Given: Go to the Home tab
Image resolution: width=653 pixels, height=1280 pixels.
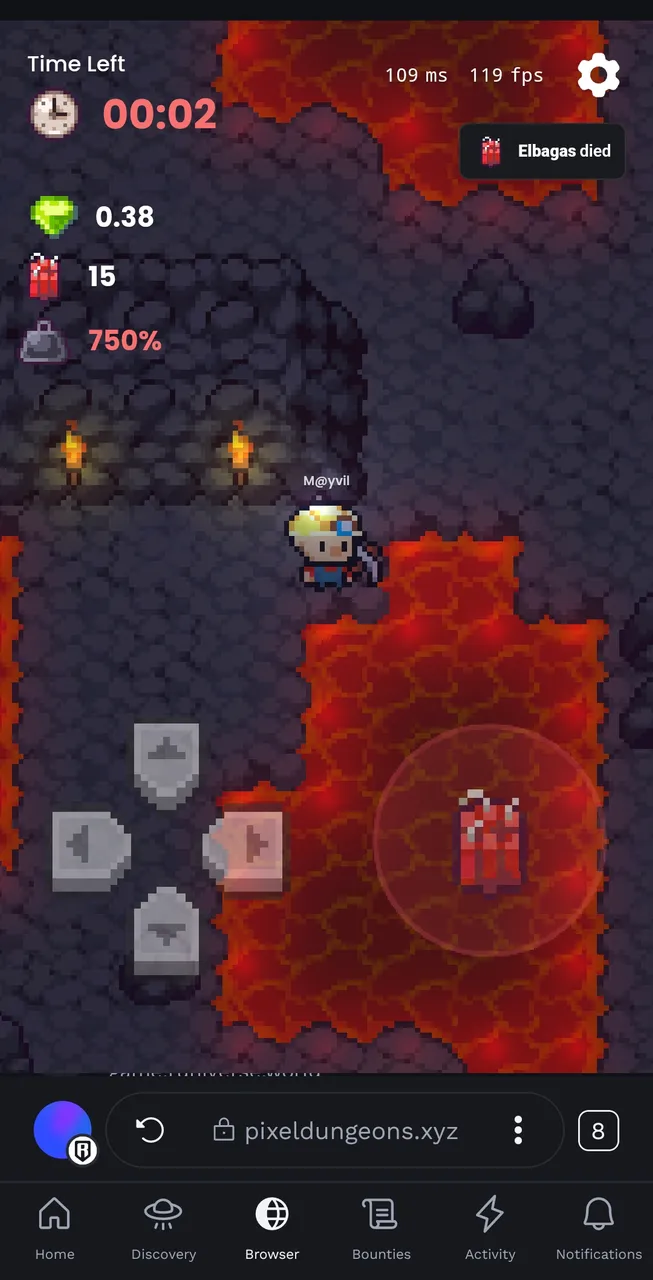Looking at the screenshot, I should coord(54,1228).
